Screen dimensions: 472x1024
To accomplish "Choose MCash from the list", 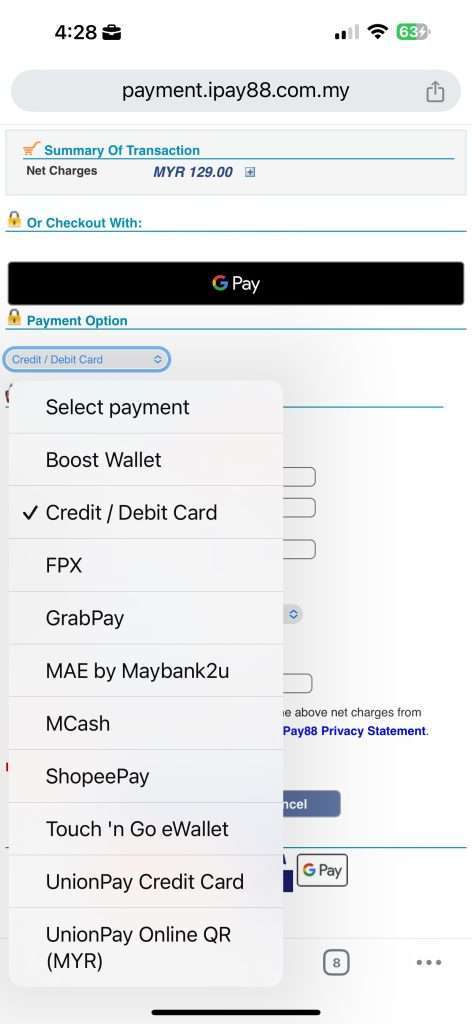I will click(x=146, y=724).
